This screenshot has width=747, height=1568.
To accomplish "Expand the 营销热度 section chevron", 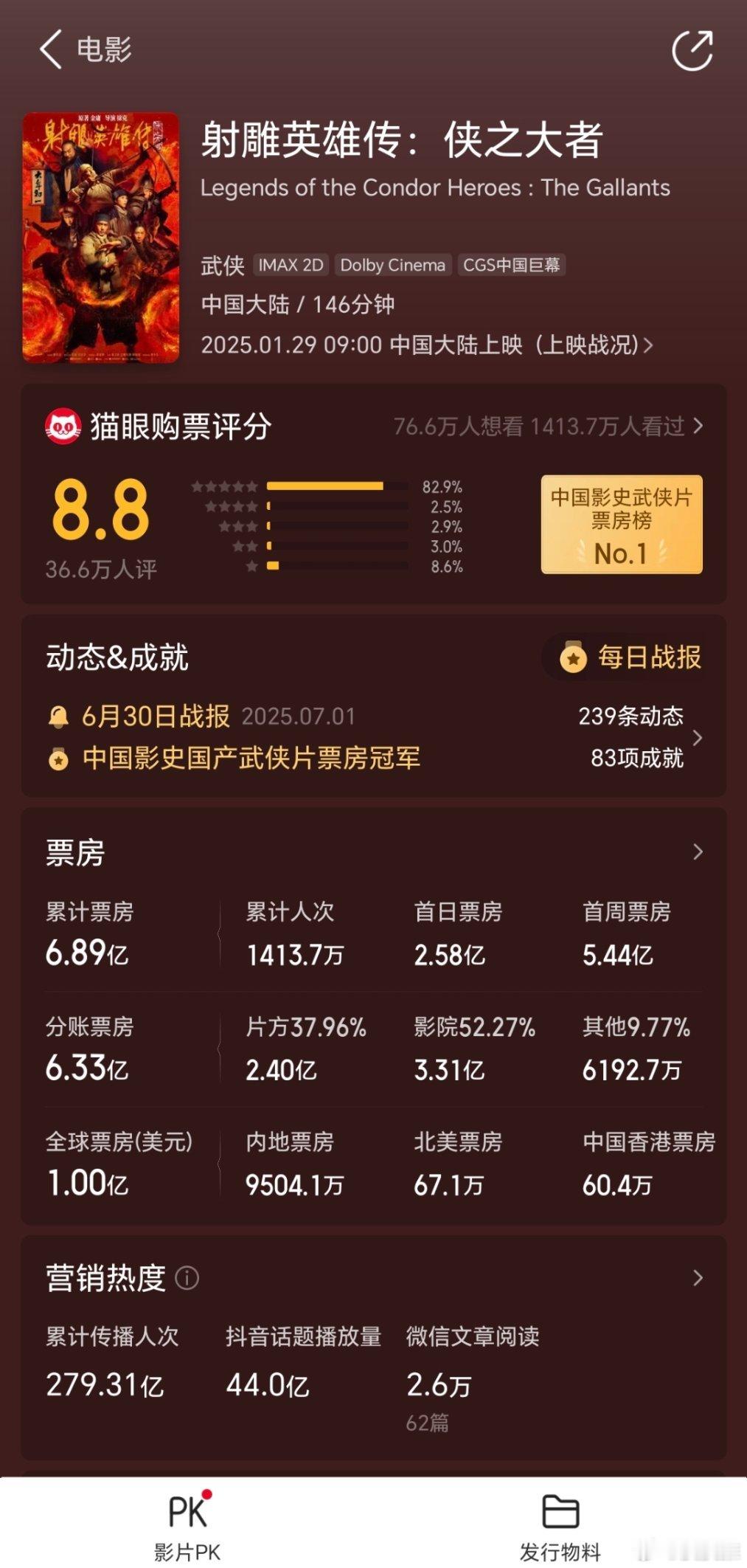I will point(698,1276).
